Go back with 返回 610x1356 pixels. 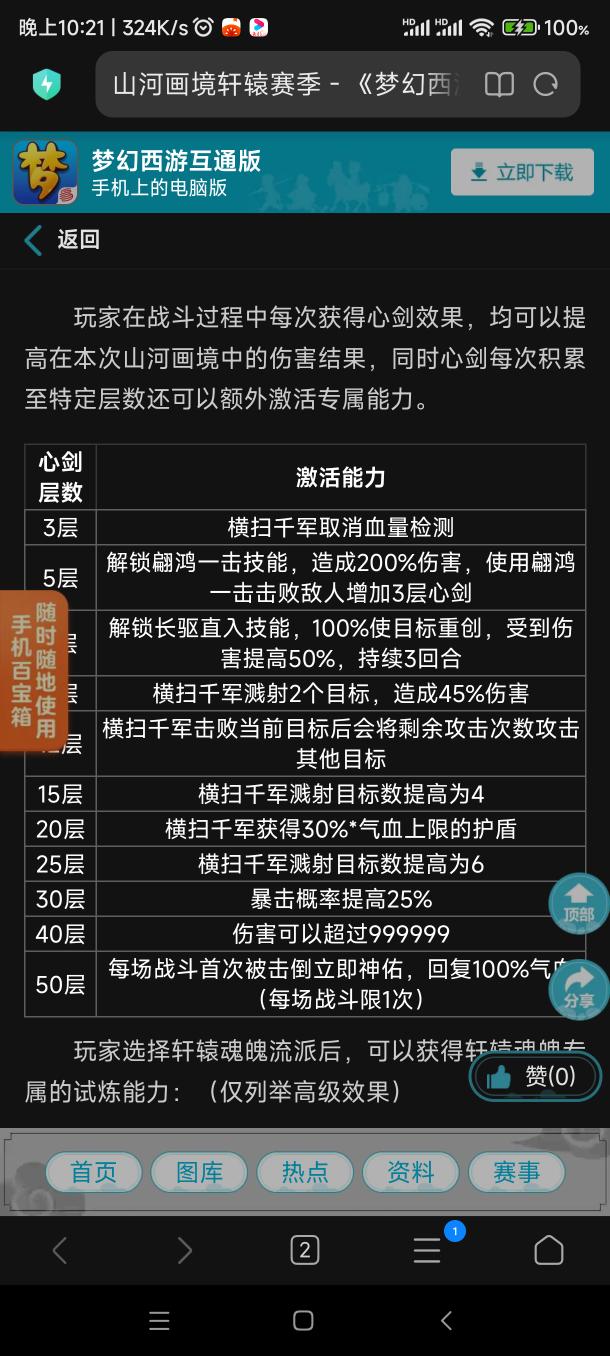point(62,240)
